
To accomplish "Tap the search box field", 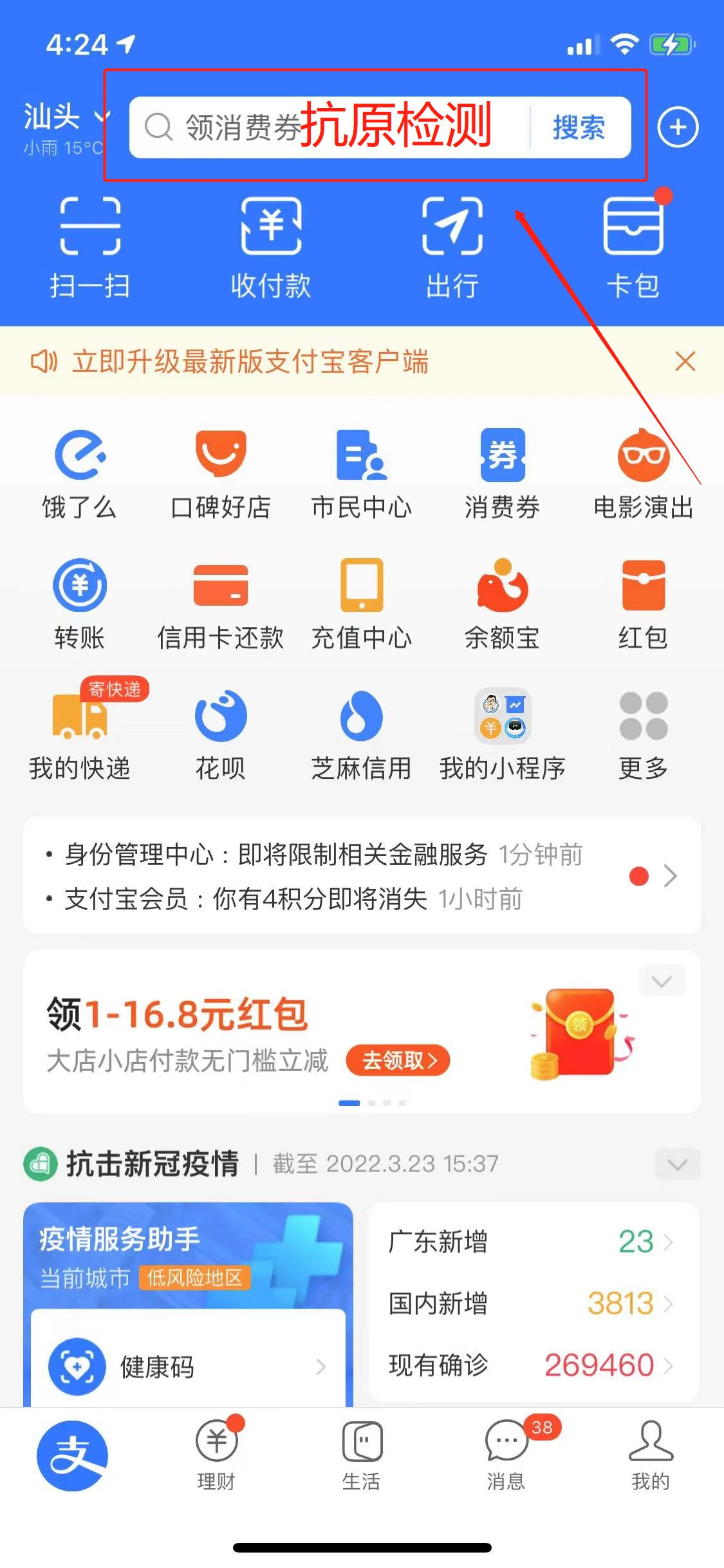I will coord(335,127).
